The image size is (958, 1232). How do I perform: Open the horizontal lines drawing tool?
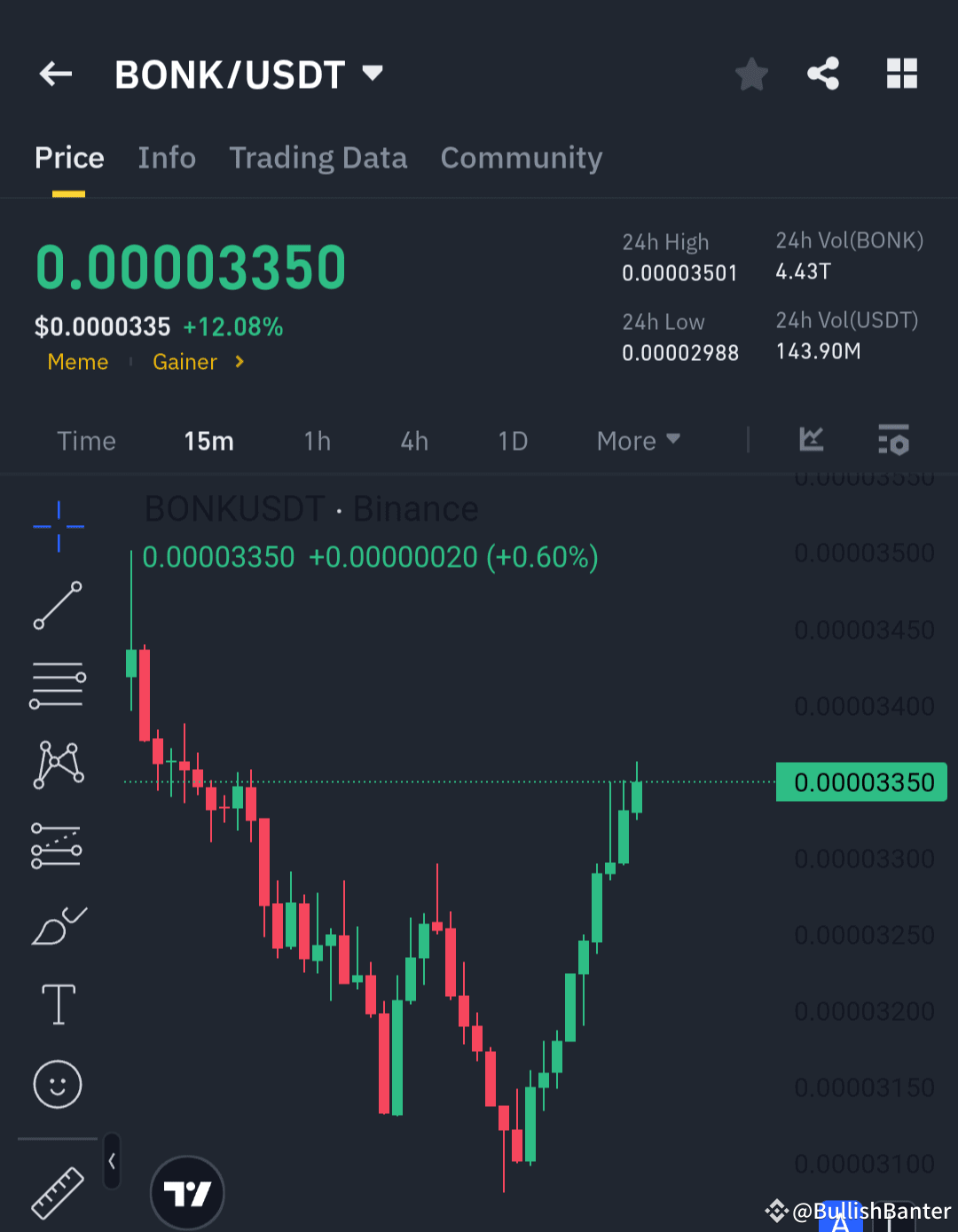pos(57,684)
